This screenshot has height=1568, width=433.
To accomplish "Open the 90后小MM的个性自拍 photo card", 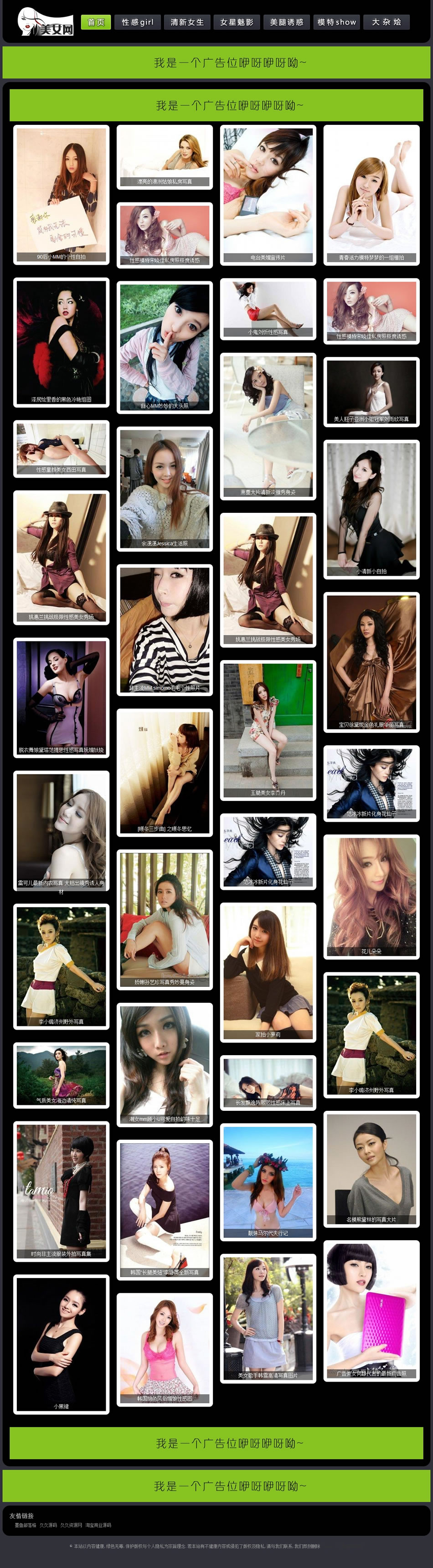I will (61, 195).
